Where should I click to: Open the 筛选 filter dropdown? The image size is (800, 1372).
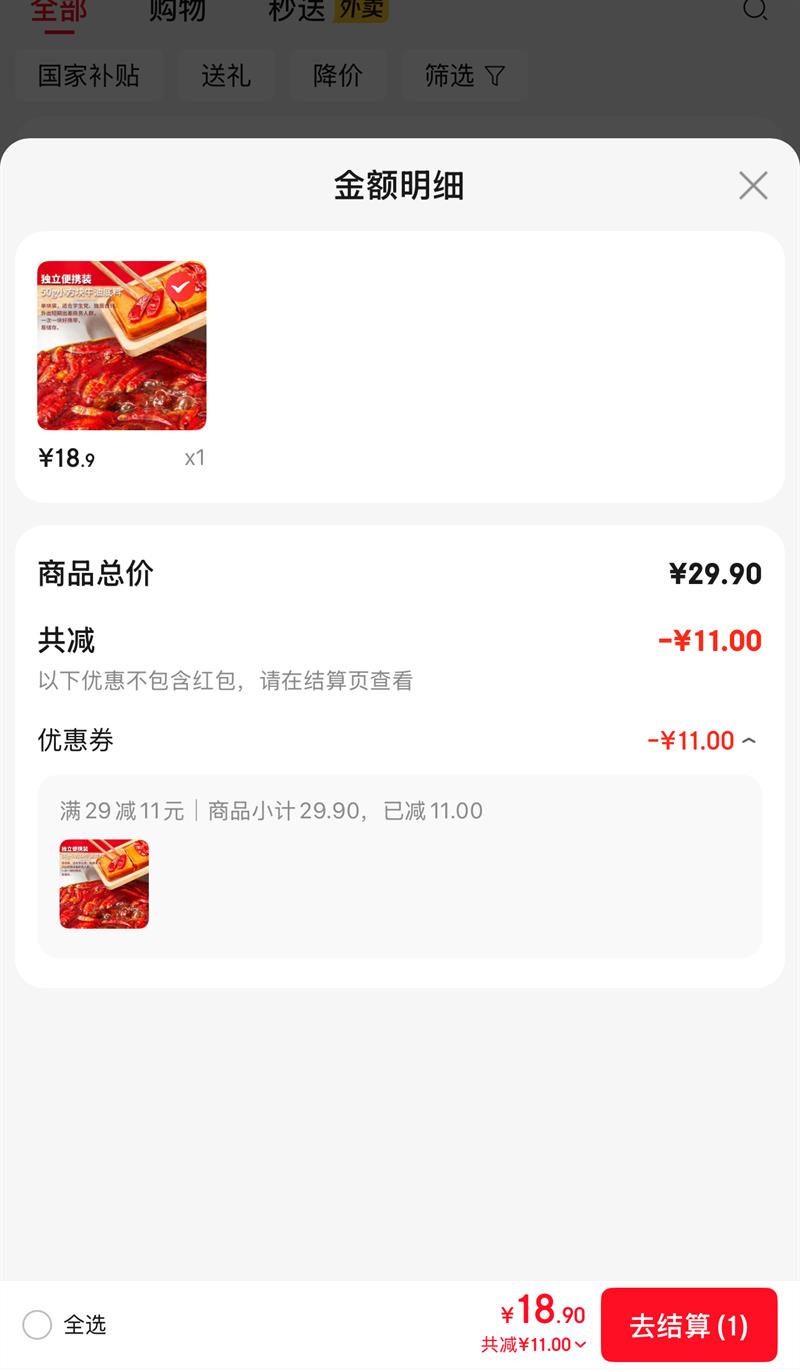tap(464, 75)
